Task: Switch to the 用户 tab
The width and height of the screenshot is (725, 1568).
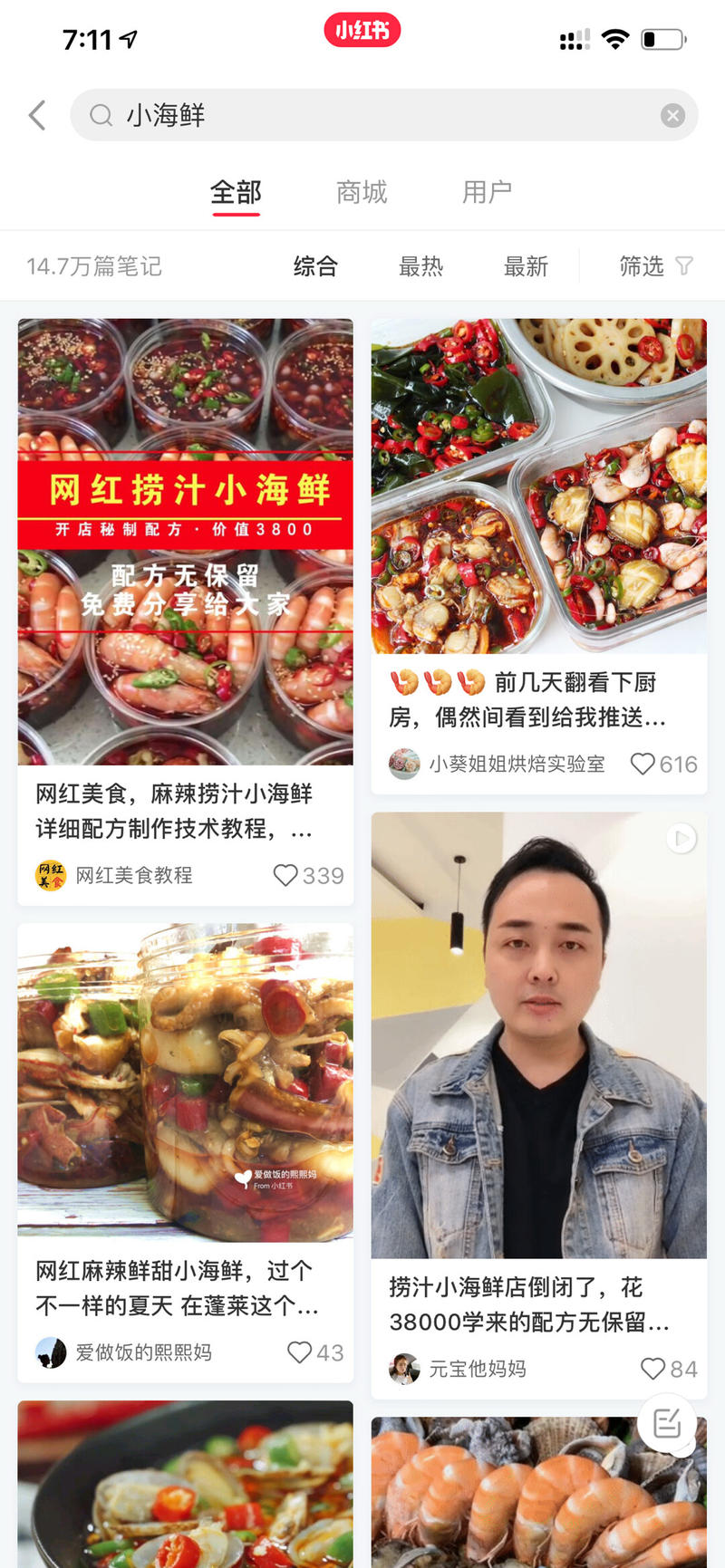Action: (x=488, y=192)
